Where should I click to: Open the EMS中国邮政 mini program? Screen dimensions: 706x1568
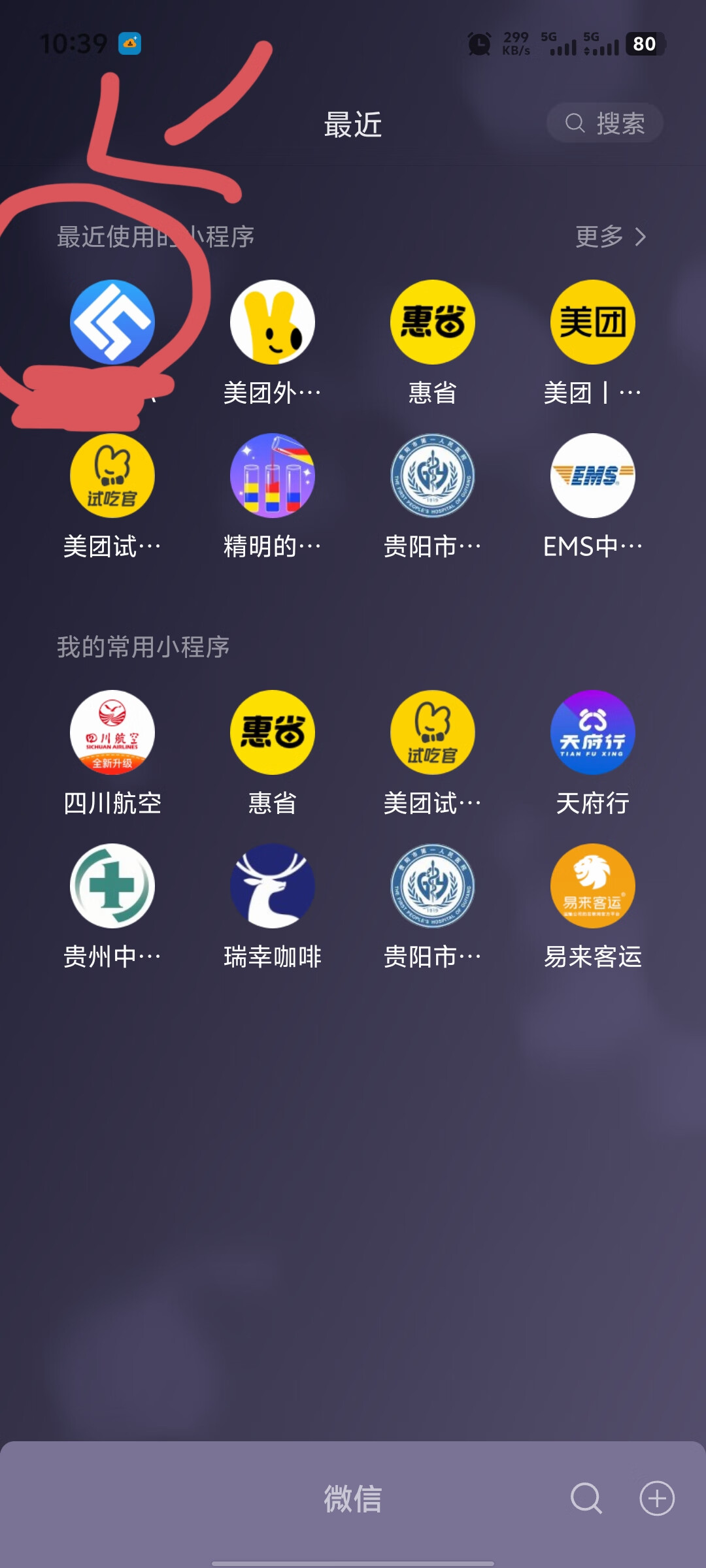coord(593,476)
